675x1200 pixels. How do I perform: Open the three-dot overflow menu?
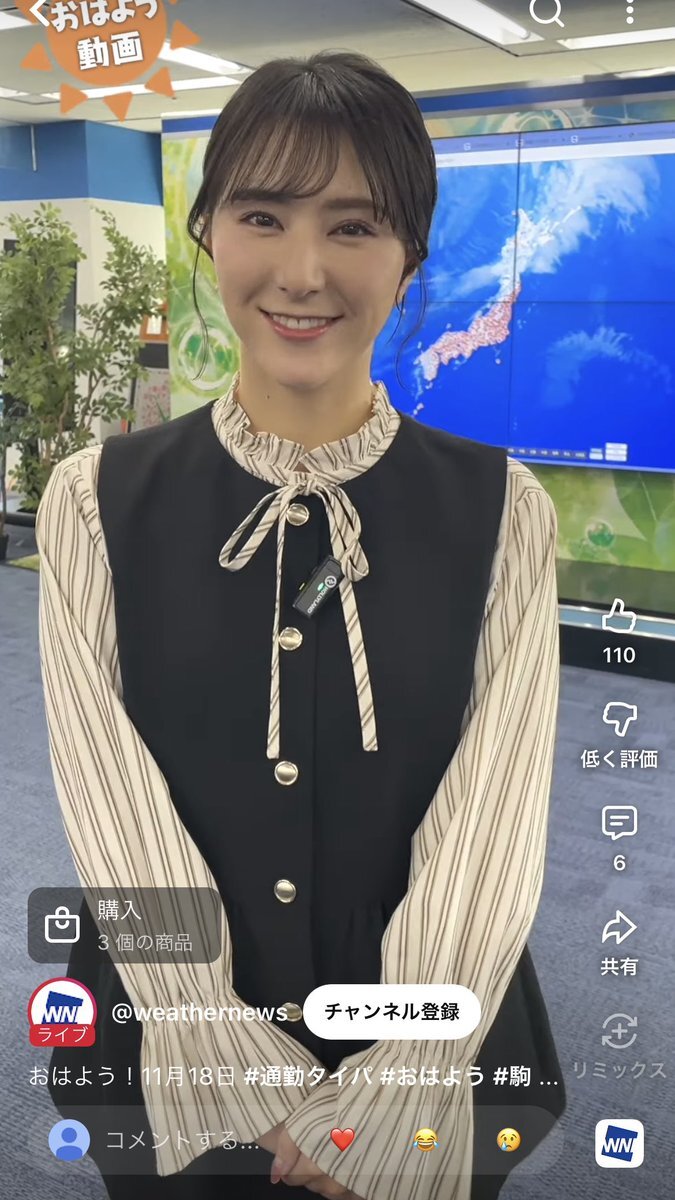tap(629, 13)
